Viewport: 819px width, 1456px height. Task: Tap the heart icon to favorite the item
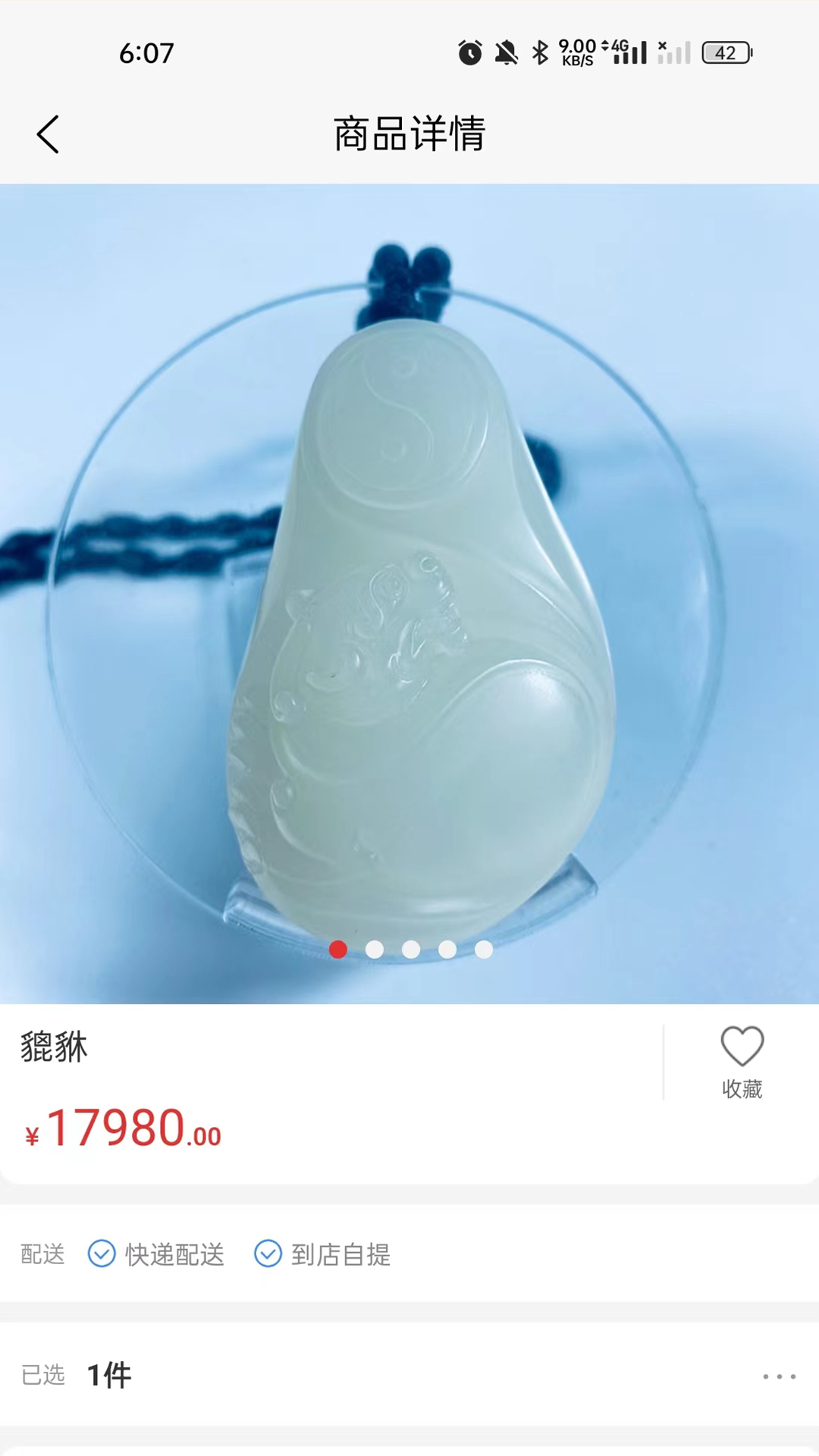point(741,1046)
